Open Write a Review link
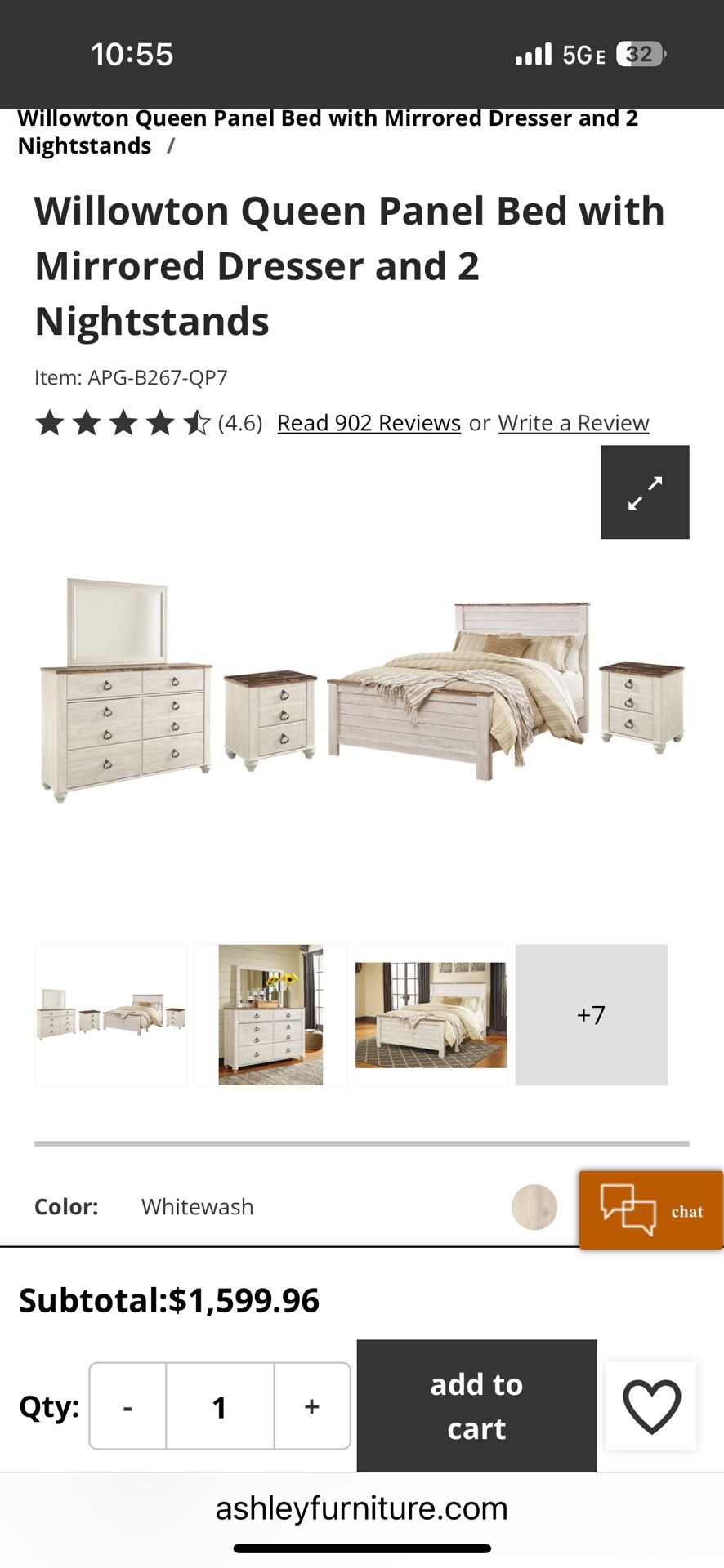Viewport: 724px width, 1568px height. point(573,423)
